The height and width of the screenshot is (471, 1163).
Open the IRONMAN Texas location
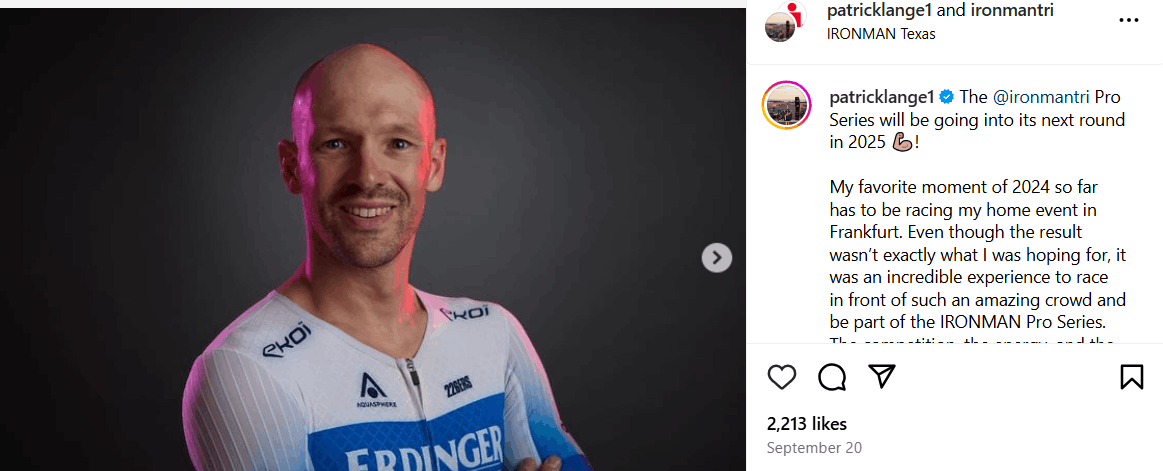tap(881, 33)
